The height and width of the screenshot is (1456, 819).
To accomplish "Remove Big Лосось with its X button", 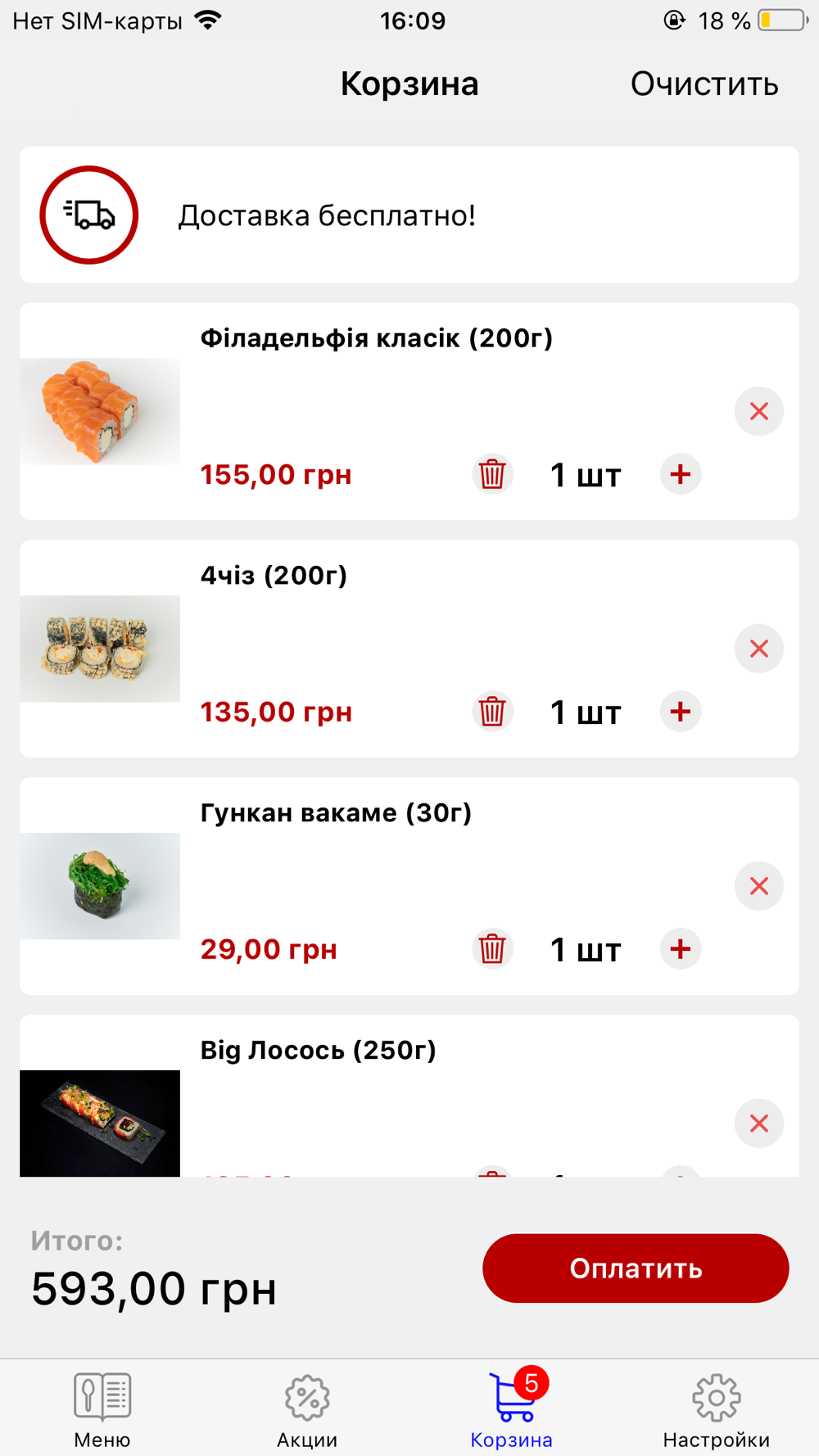I will click(x=758, y=1124).
